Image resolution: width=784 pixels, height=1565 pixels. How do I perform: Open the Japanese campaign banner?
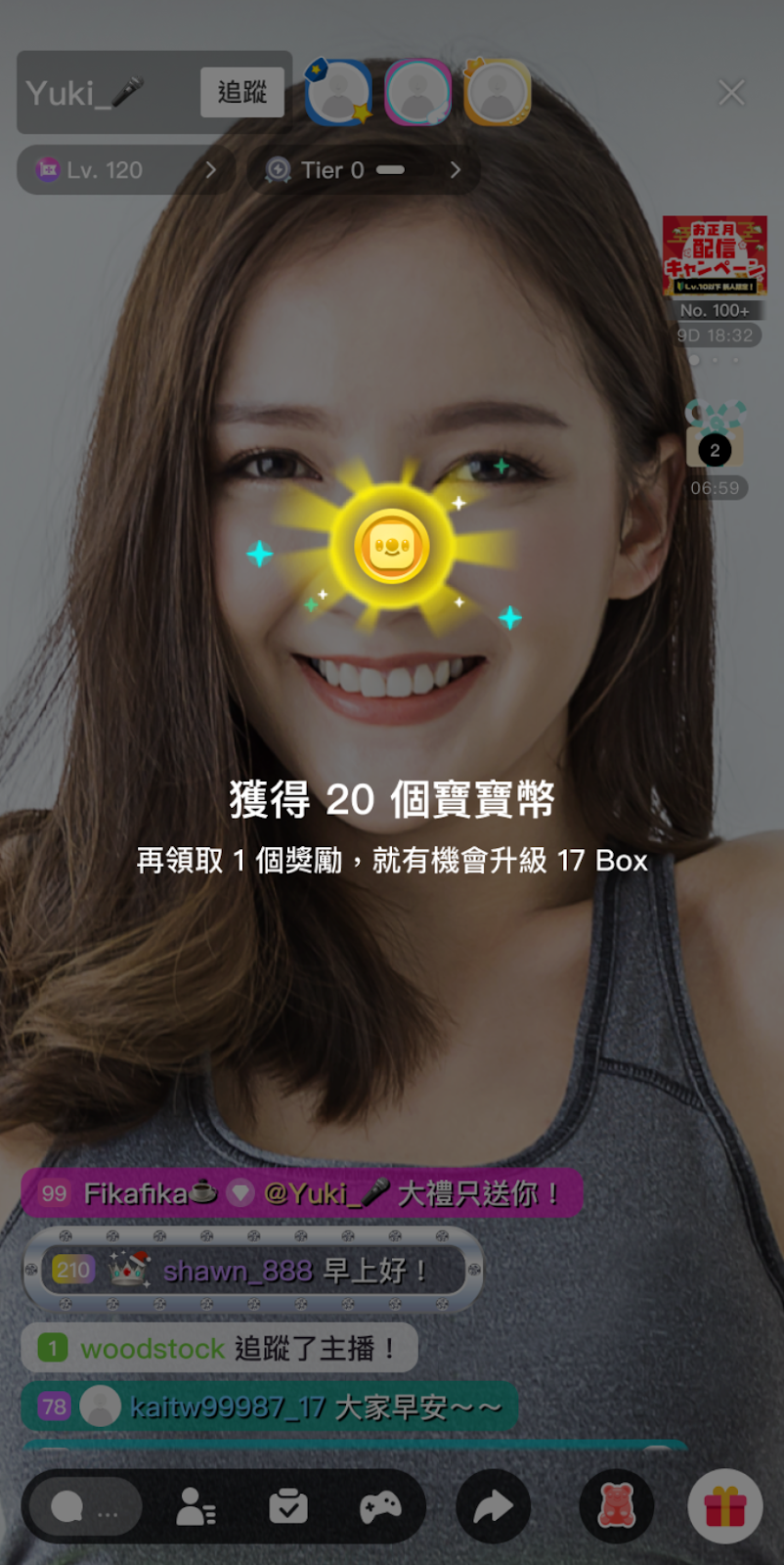click(715, 256)
